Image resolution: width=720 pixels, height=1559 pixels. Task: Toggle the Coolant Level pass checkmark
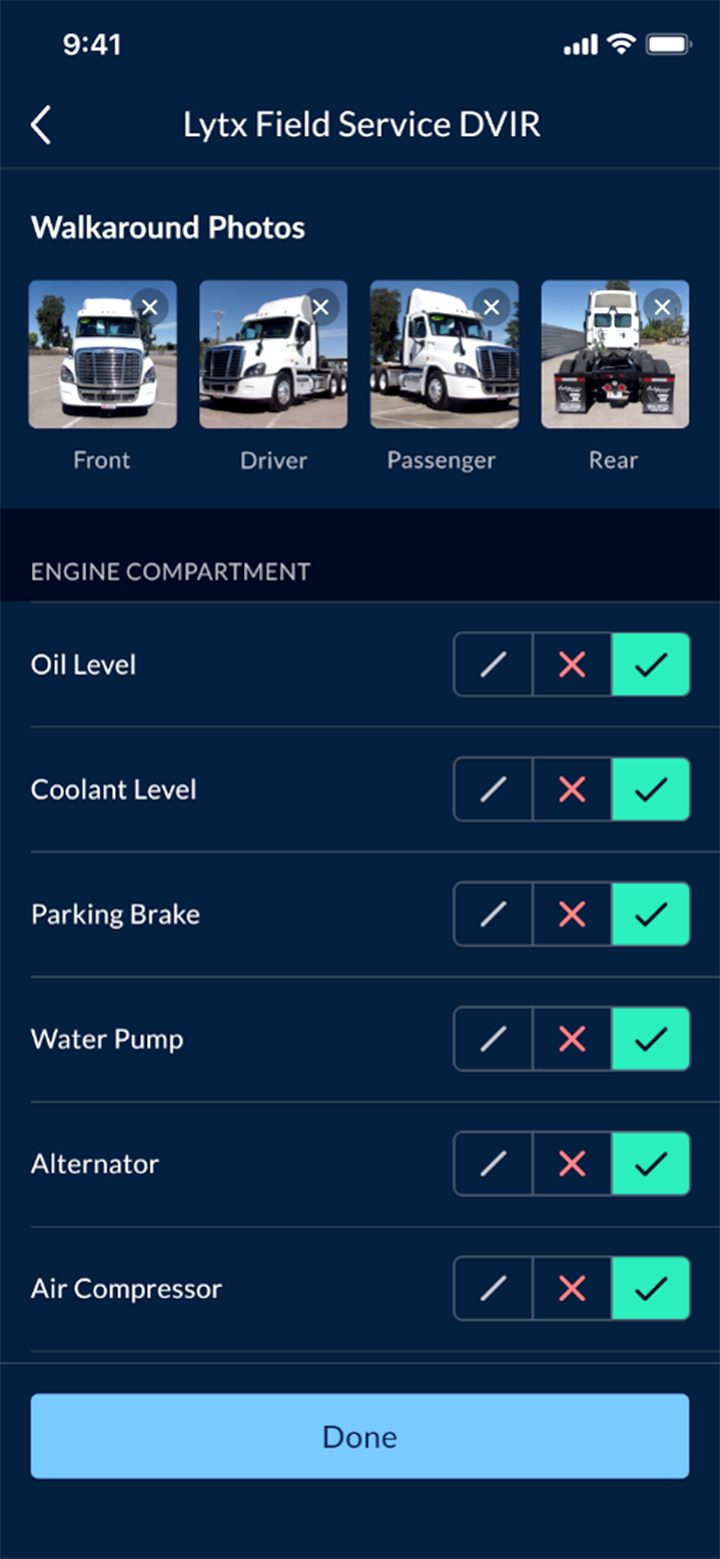pos(650,789)
